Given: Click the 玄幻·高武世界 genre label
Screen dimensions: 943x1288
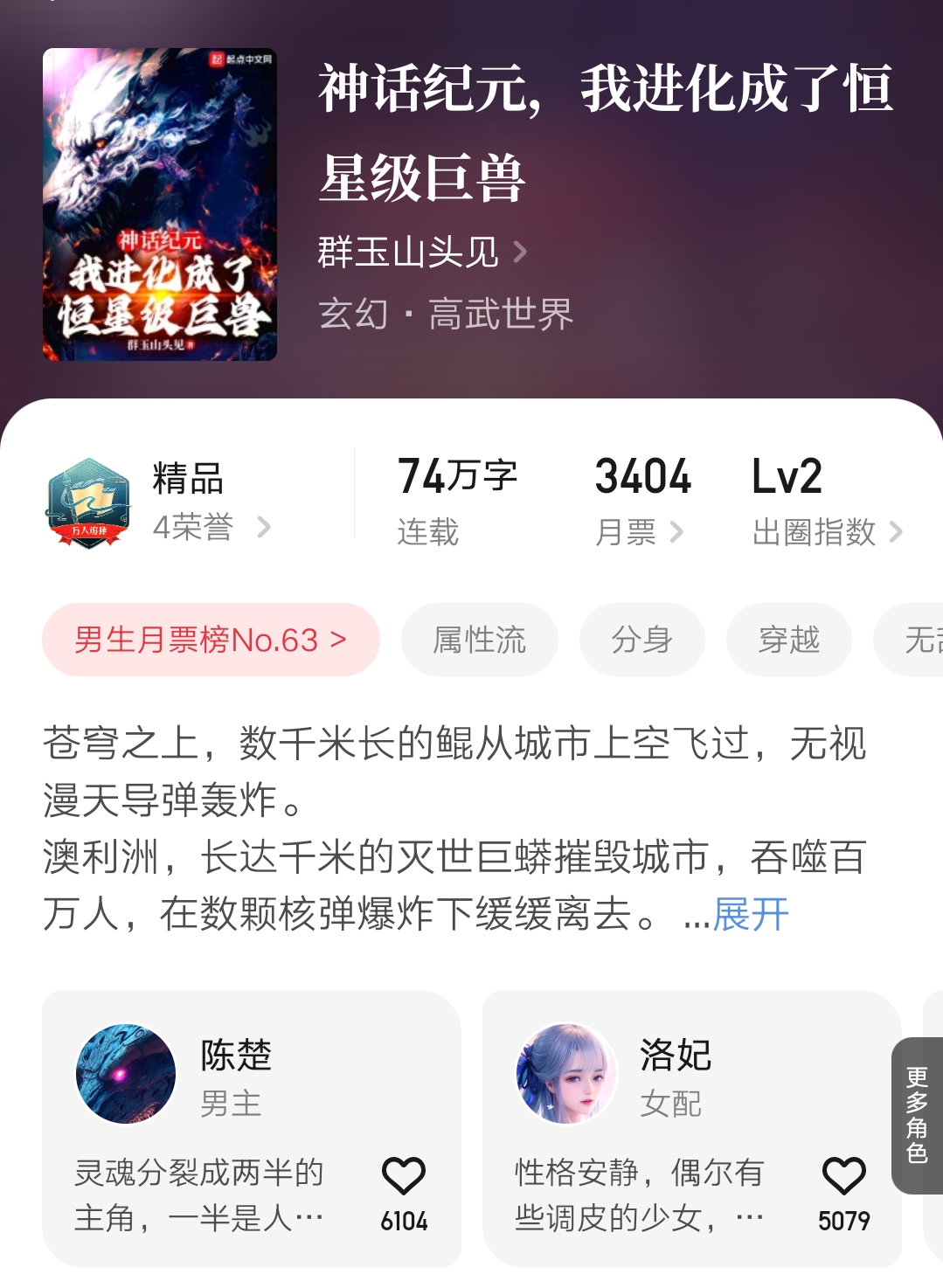Looking at the screenshot, I should 444,316.
